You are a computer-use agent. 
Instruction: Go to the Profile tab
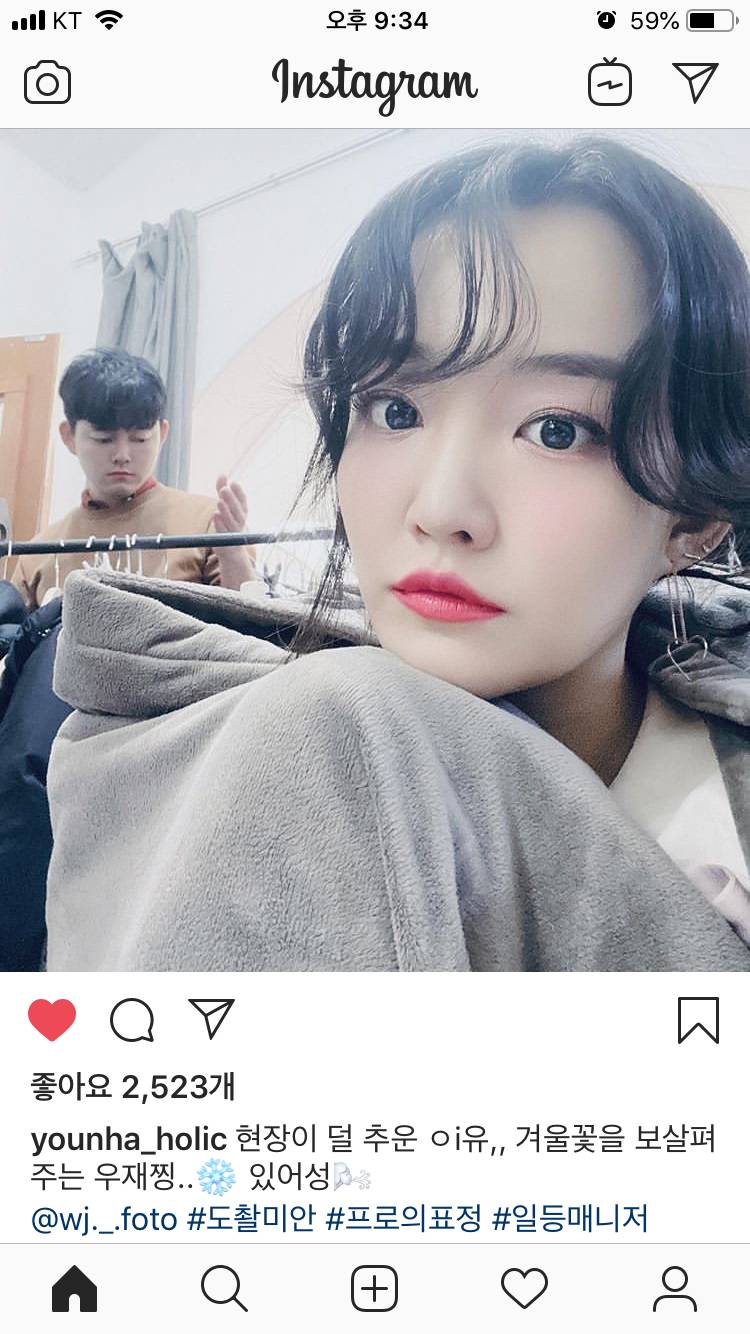click(x=675, y=1288)
